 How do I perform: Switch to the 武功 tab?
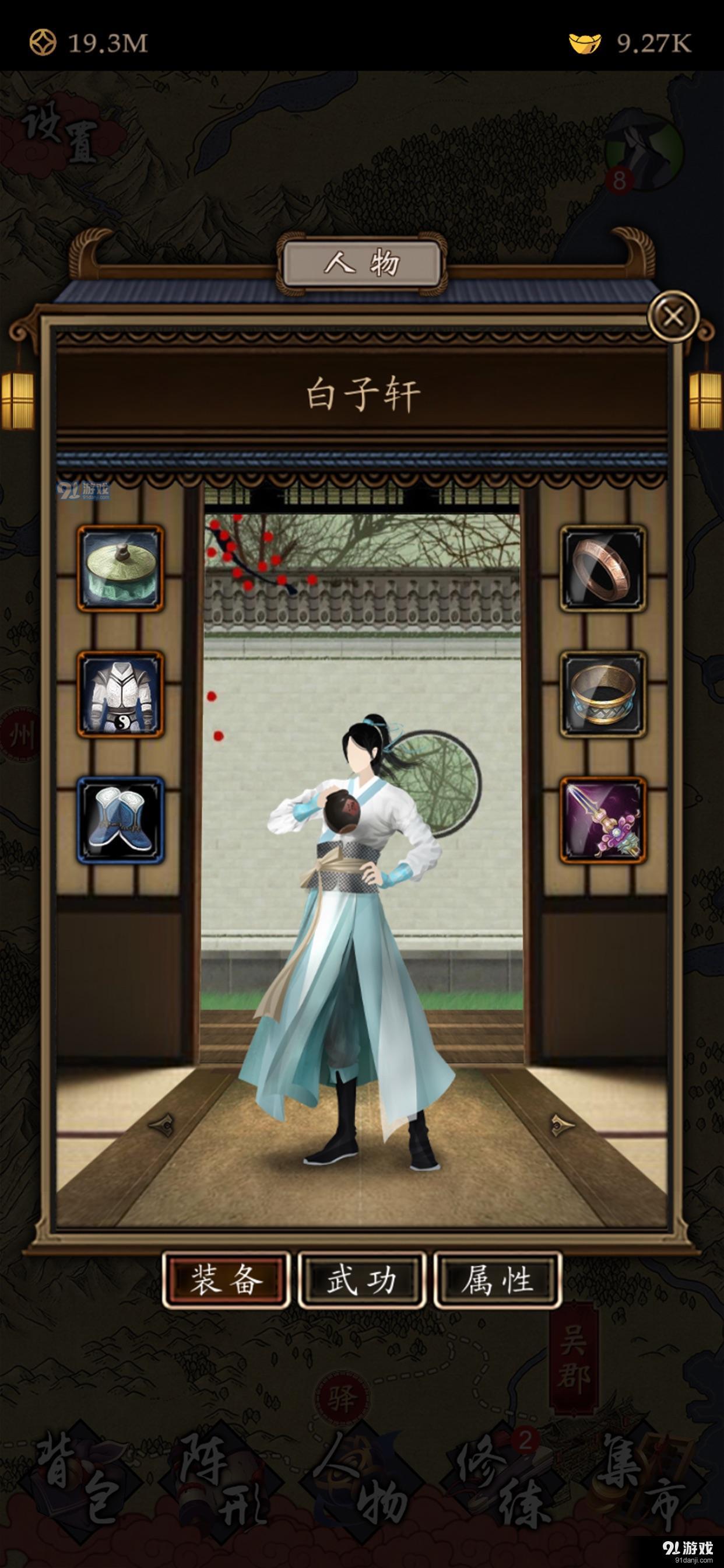point(362,1279)
